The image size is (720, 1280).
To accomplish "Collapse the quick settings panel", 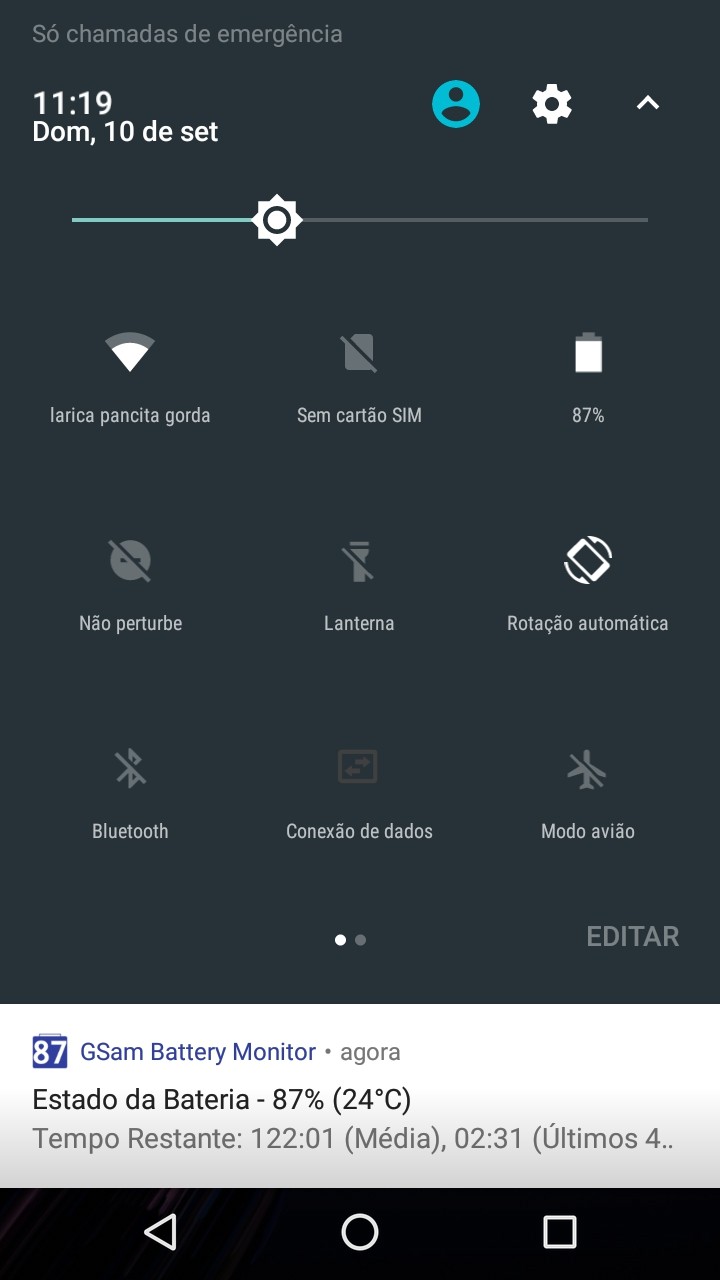I will pyautogui.click(x=648, y=103).
